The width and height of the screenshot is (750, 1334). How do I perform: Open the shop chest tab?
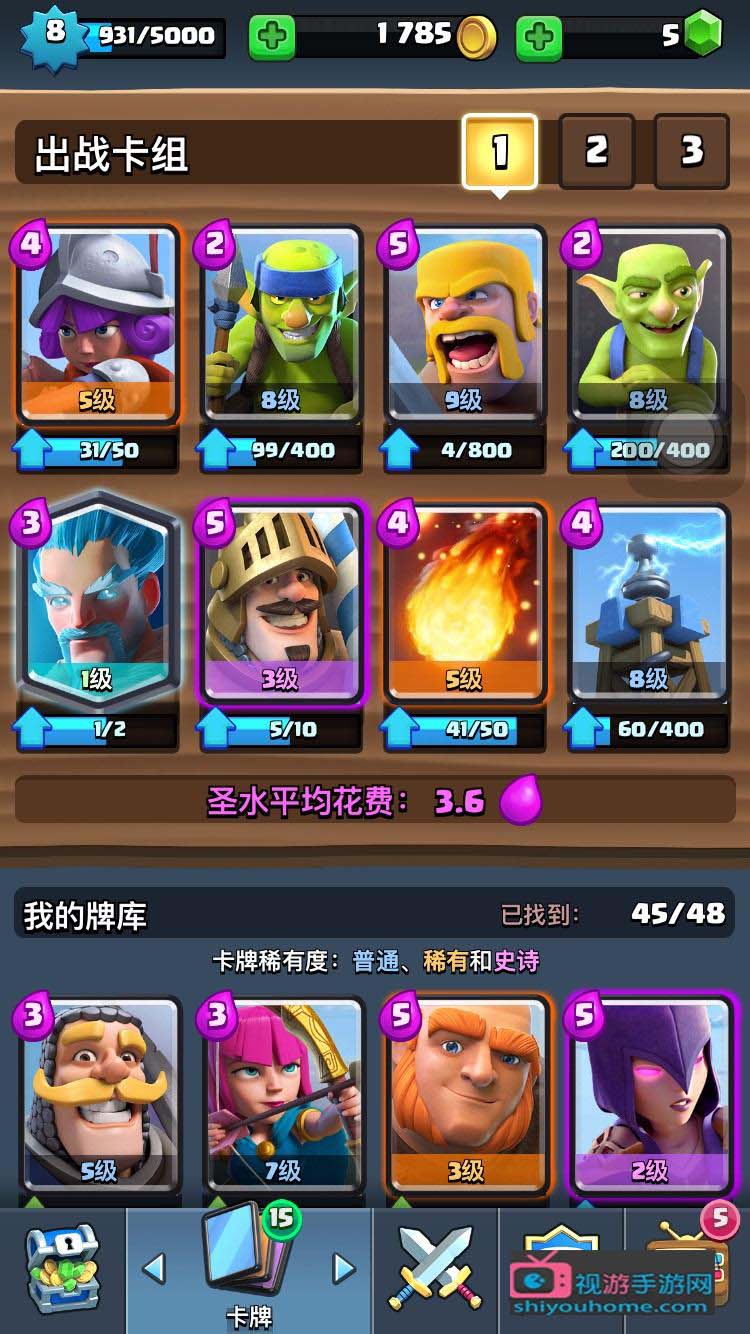tap(62, 1268)
